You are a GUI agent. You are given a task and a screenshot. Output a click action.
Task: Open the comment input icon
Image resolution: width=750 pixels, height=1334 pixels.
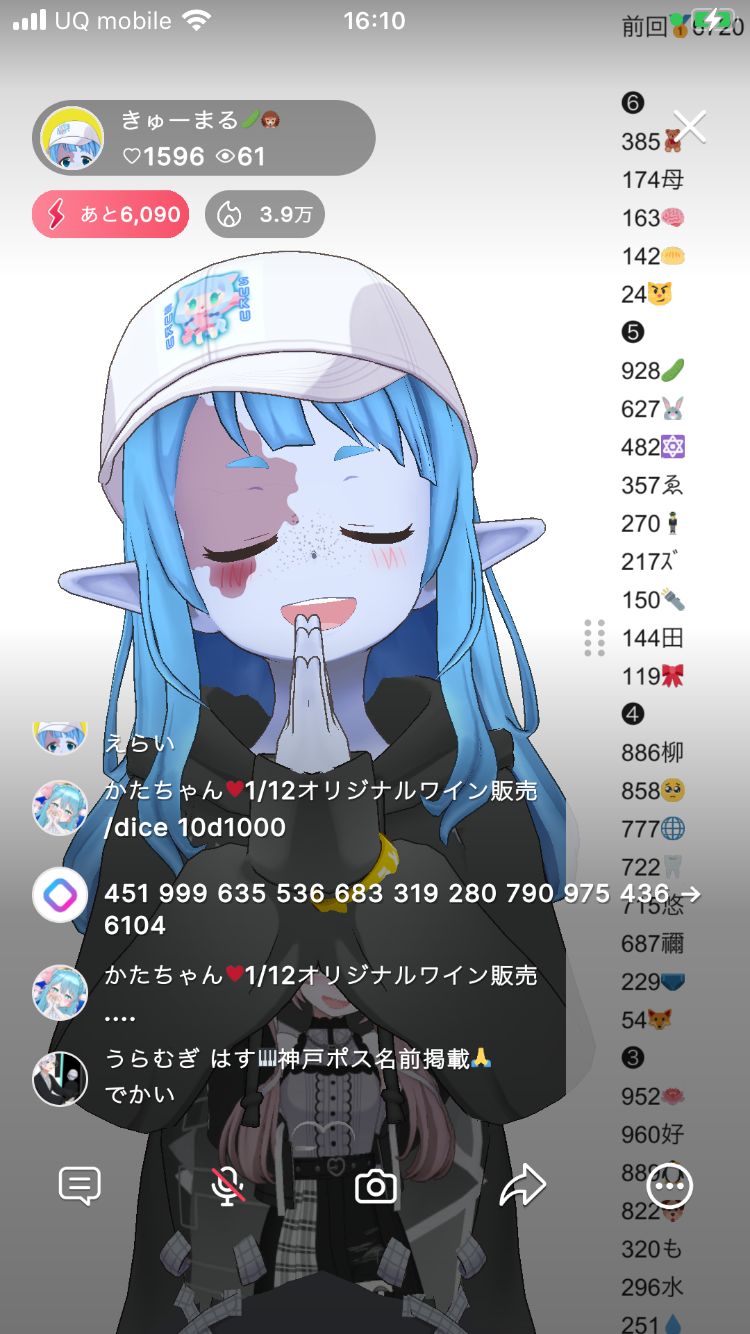tap(80, 1186)
